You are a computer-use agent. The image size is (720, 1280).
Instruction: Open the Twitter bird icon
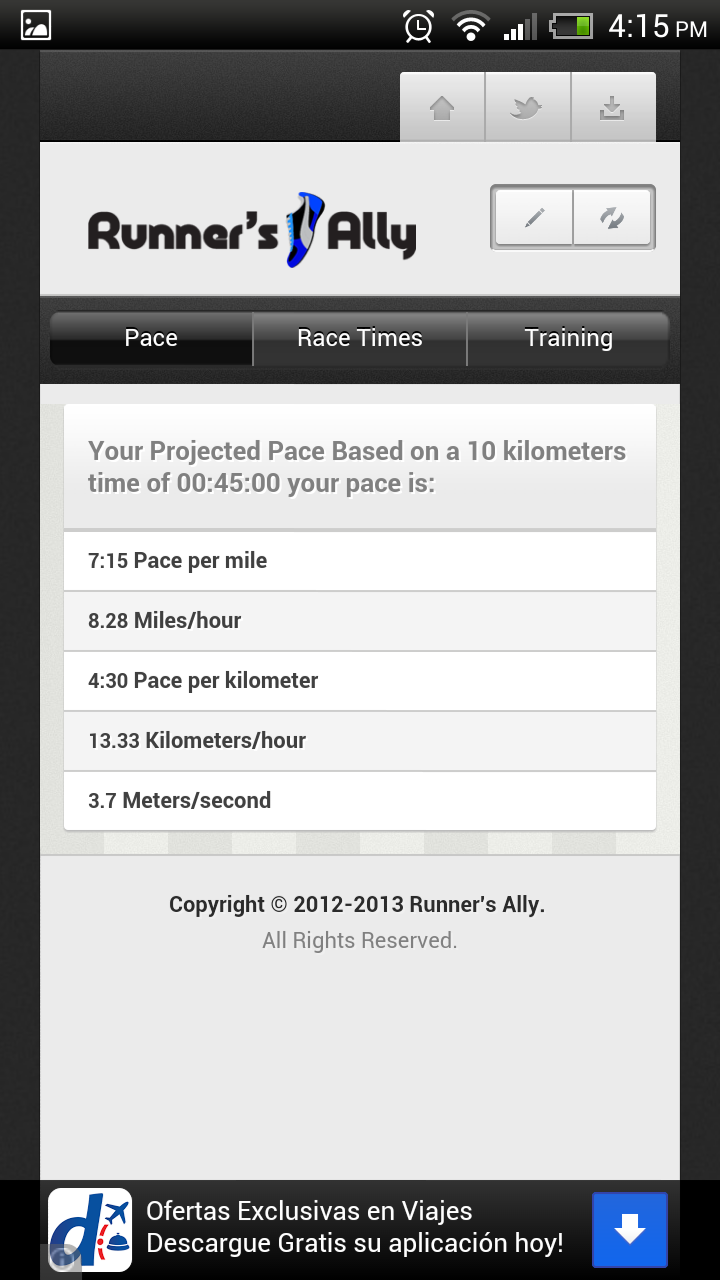[x=528, y=107]
